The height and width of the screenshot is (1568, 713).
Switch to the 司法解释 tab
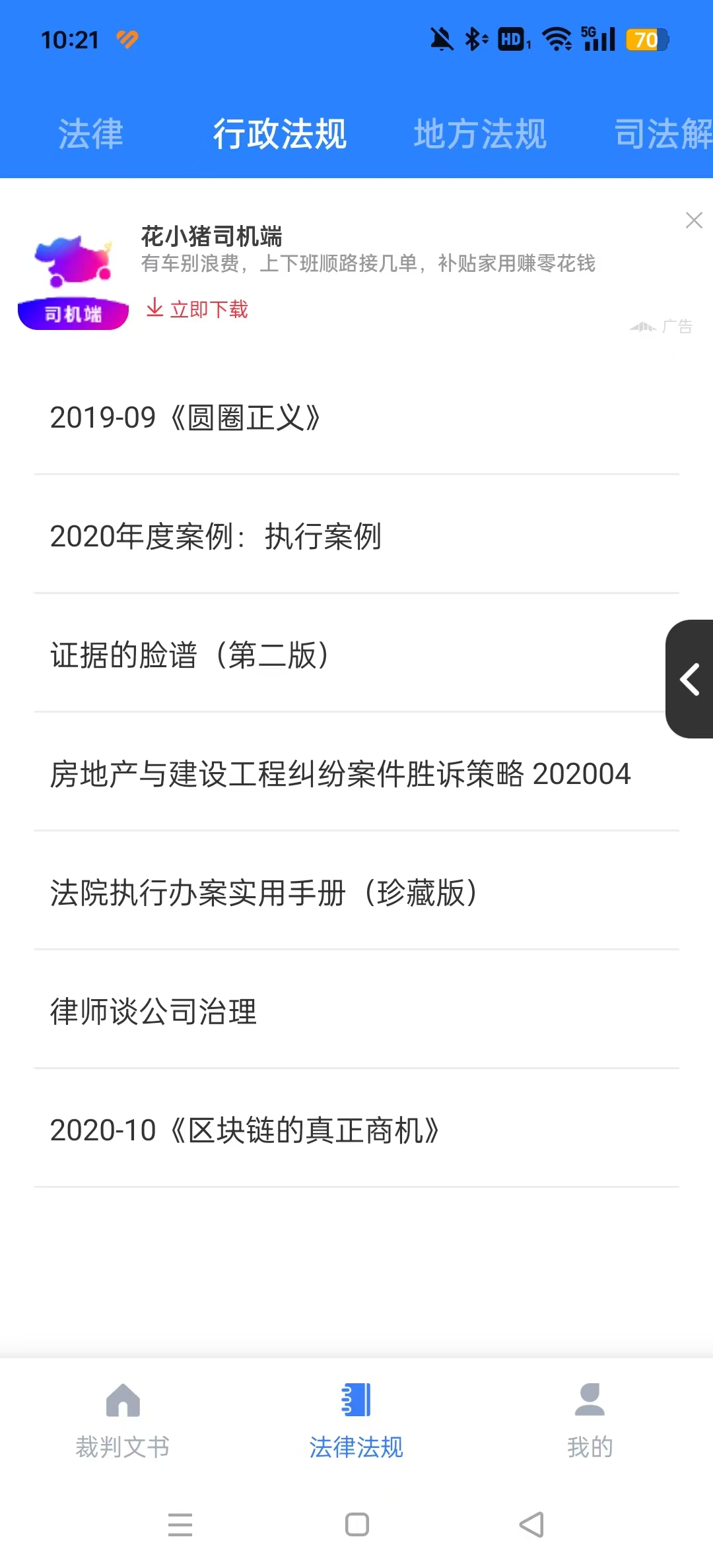pos(662,134)
